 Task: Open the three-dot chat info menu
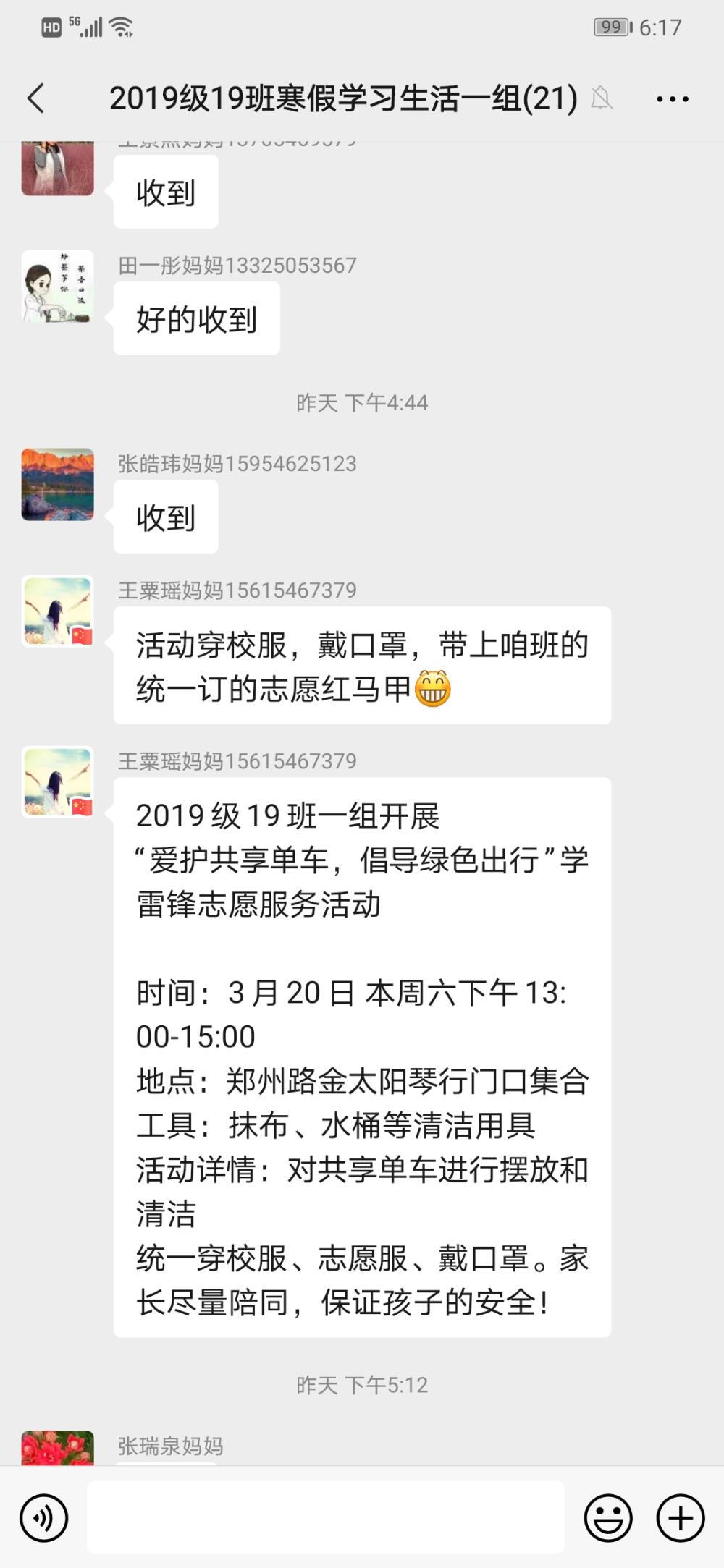click(x=672, y=98)
